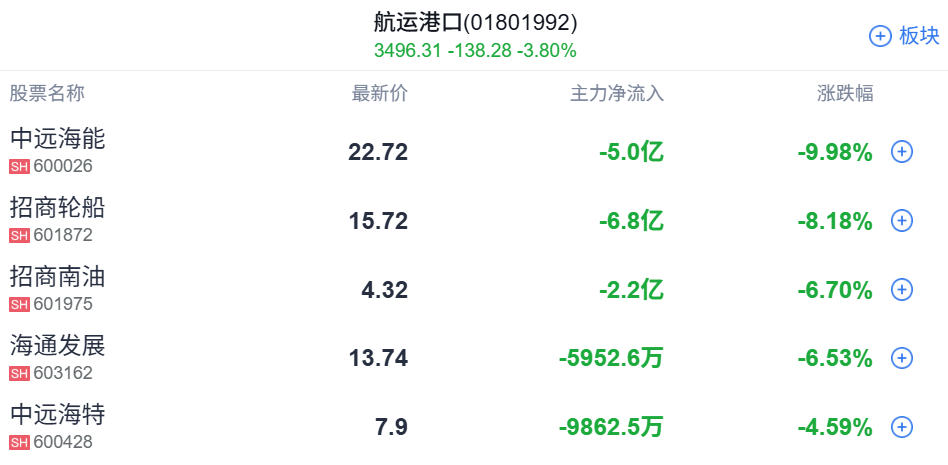Open 中远海特 stock details
This screenshot has width=948, height=465.
58,415
